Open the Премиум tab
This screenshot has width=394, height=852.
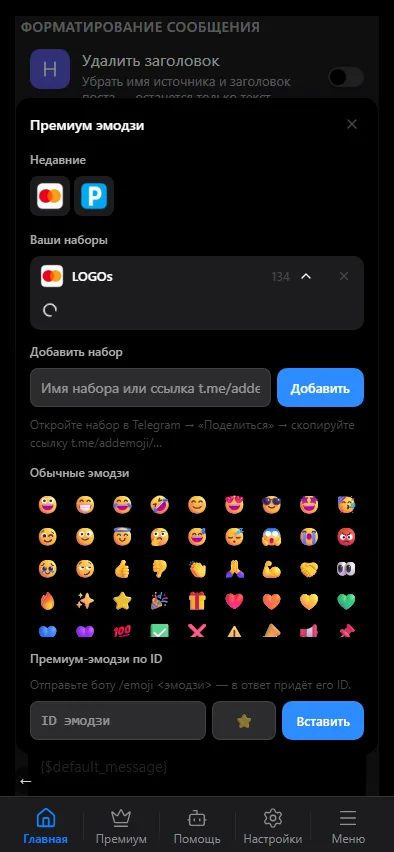tap(121, 825)
